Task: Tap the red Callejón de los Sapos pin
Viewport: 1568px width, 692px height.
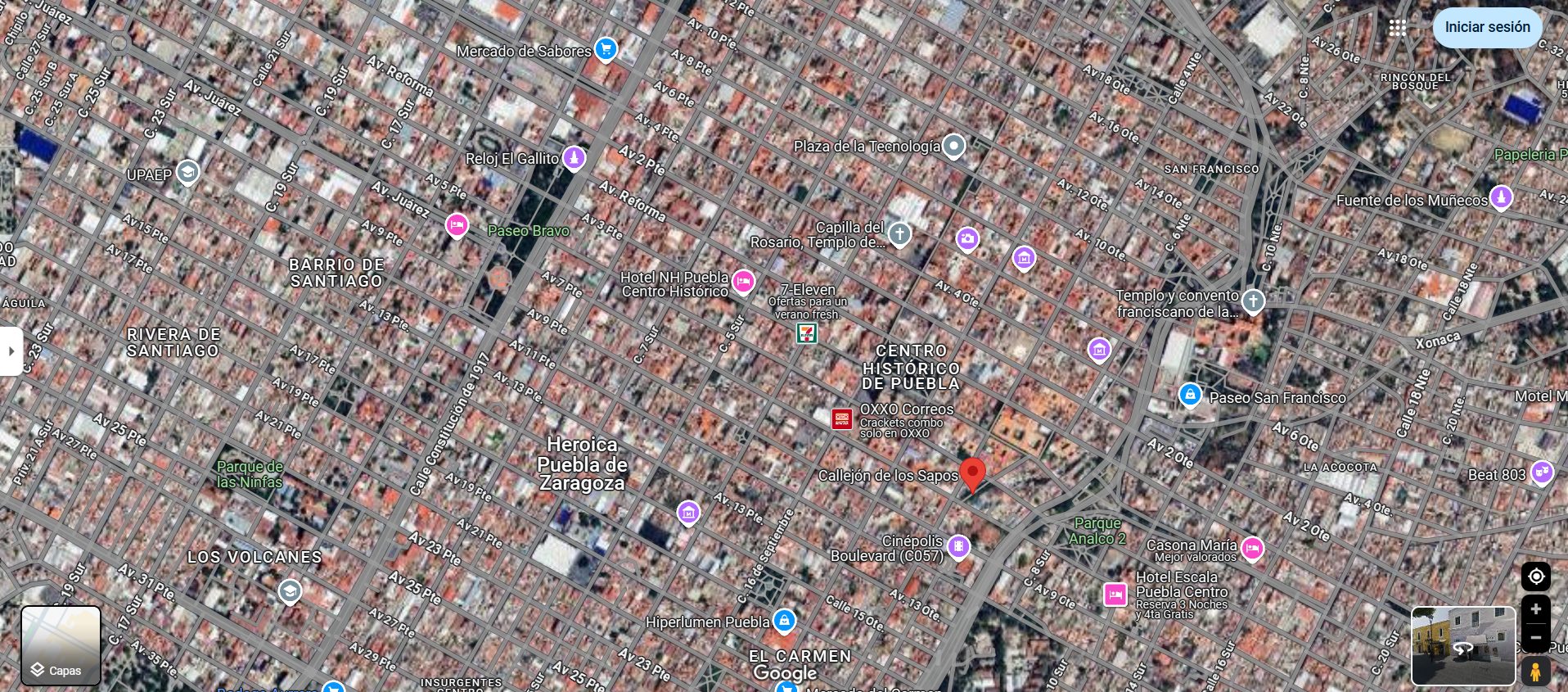Action: pyautogui.click(x=972, y=474)
